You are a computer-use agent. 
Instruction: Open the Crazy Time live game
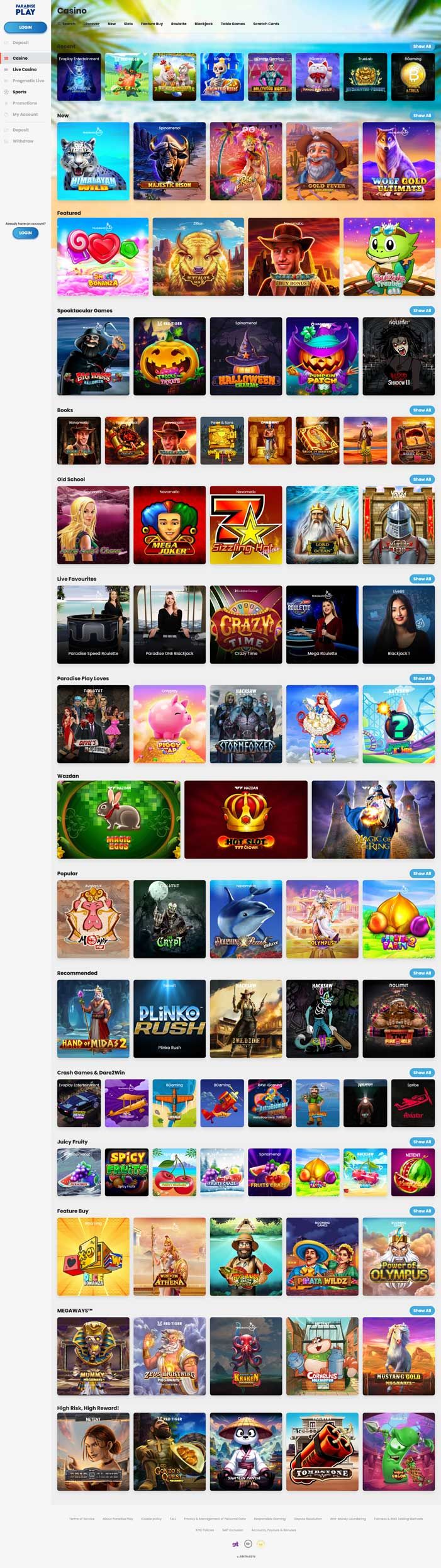pyautogui.click(x=246, y=624)
